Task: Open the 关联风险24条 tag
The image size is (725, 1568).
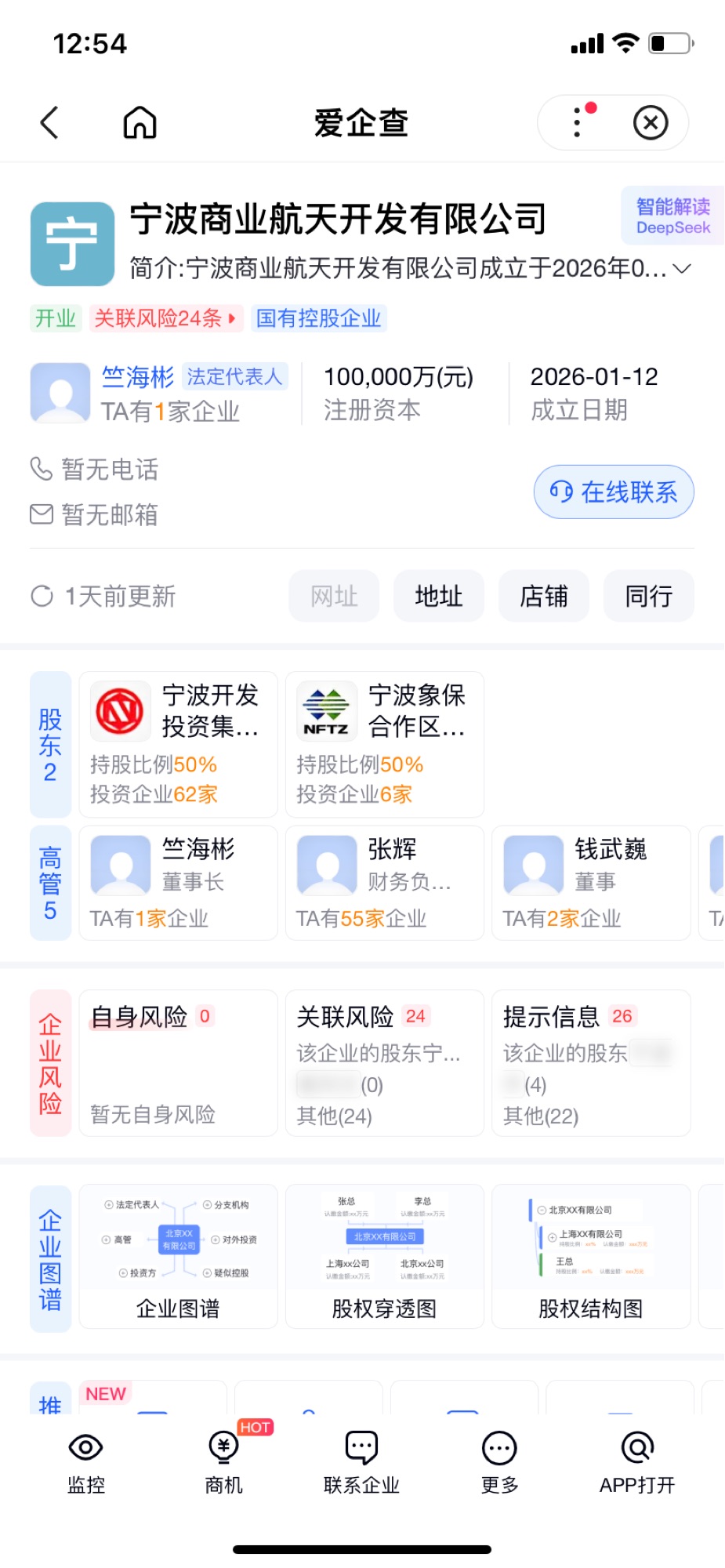Action: coord(165,318)
